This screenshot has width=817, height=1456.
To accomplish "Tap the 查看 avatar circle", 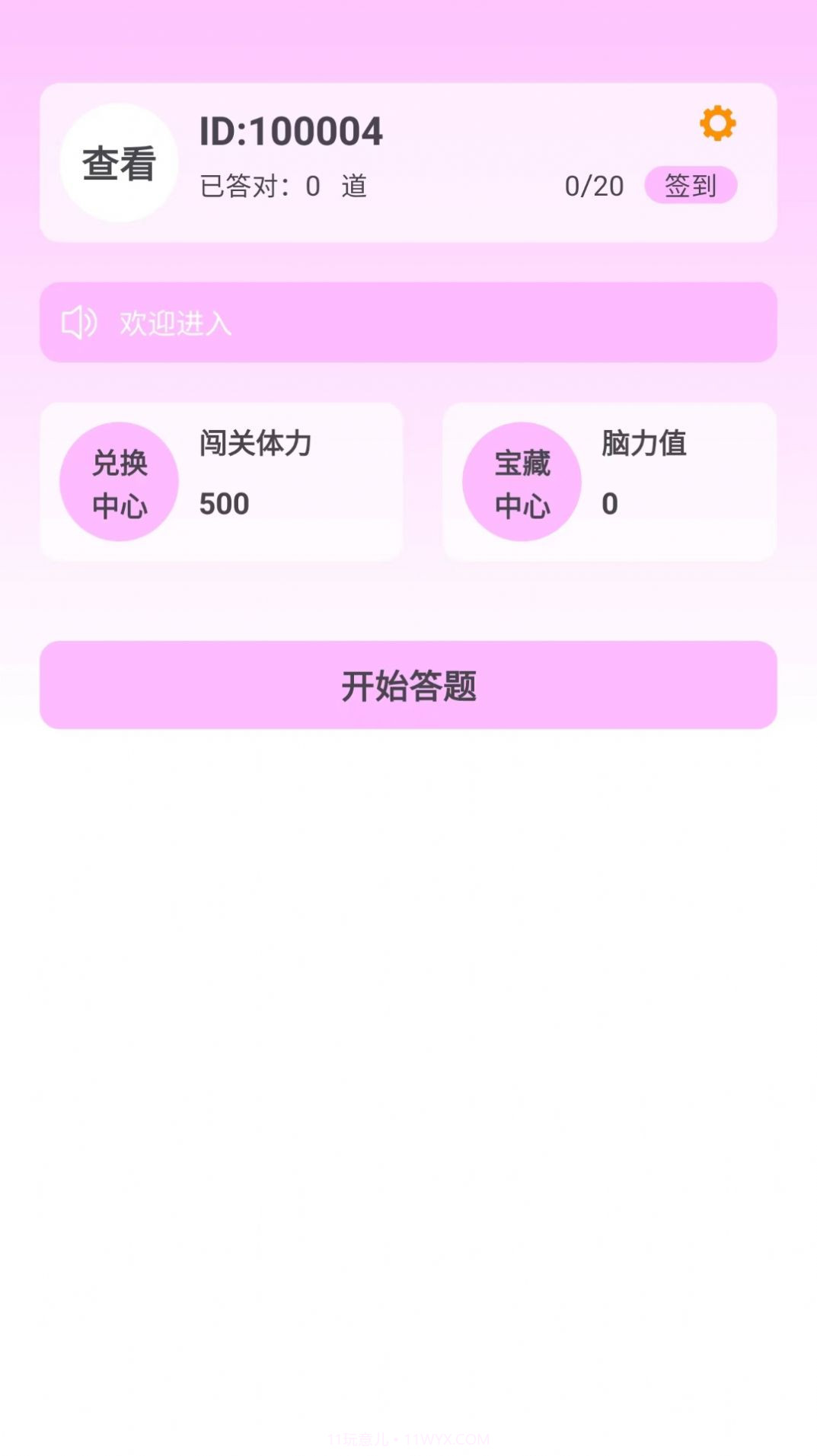I will click(120, 161).
